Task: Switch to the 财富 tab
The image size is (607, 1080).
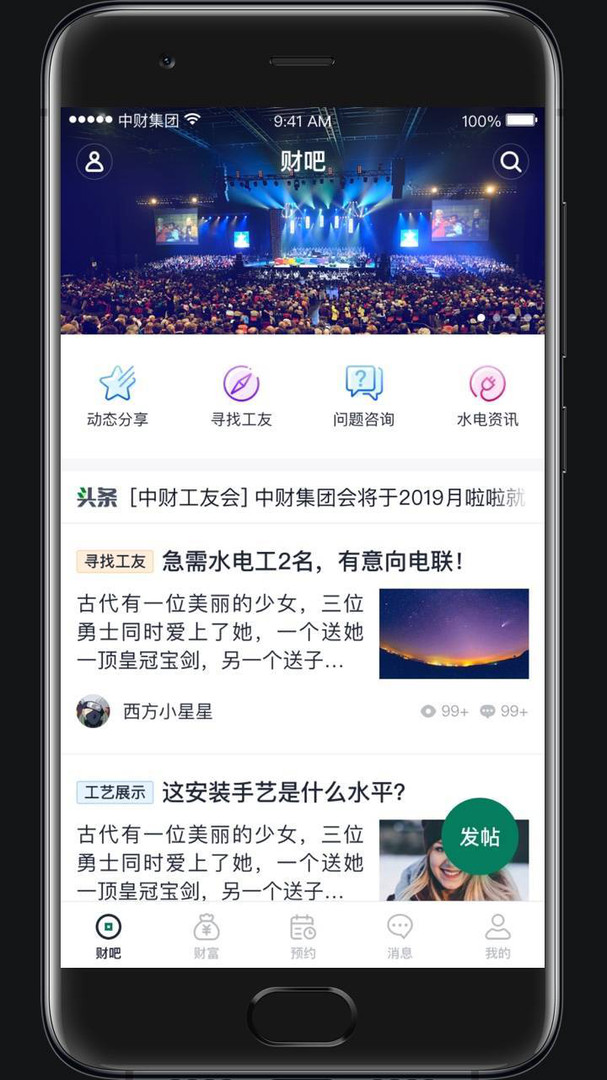Action: click(x=206, y=936)
